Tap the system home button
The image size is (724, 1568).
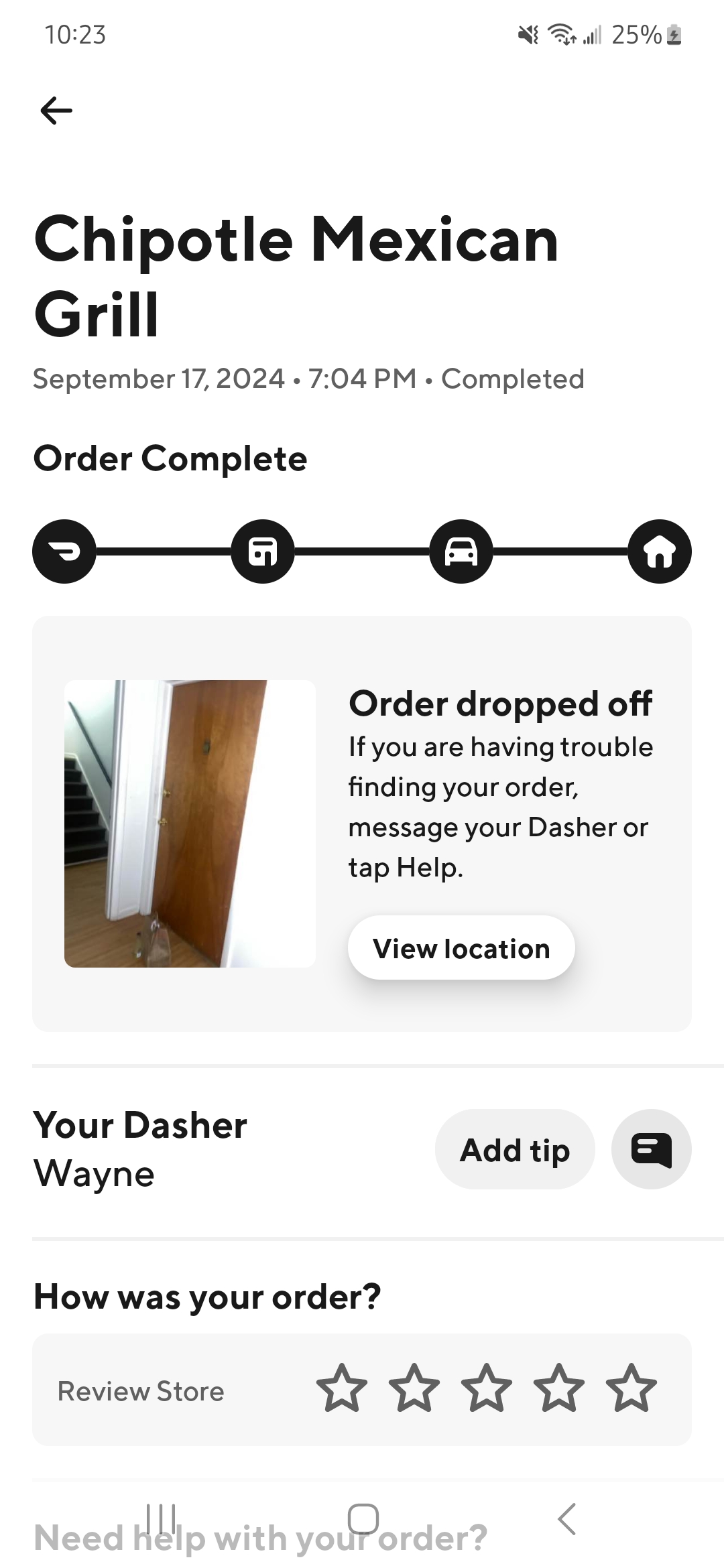pyautogui.click(x=363, y=1518)
